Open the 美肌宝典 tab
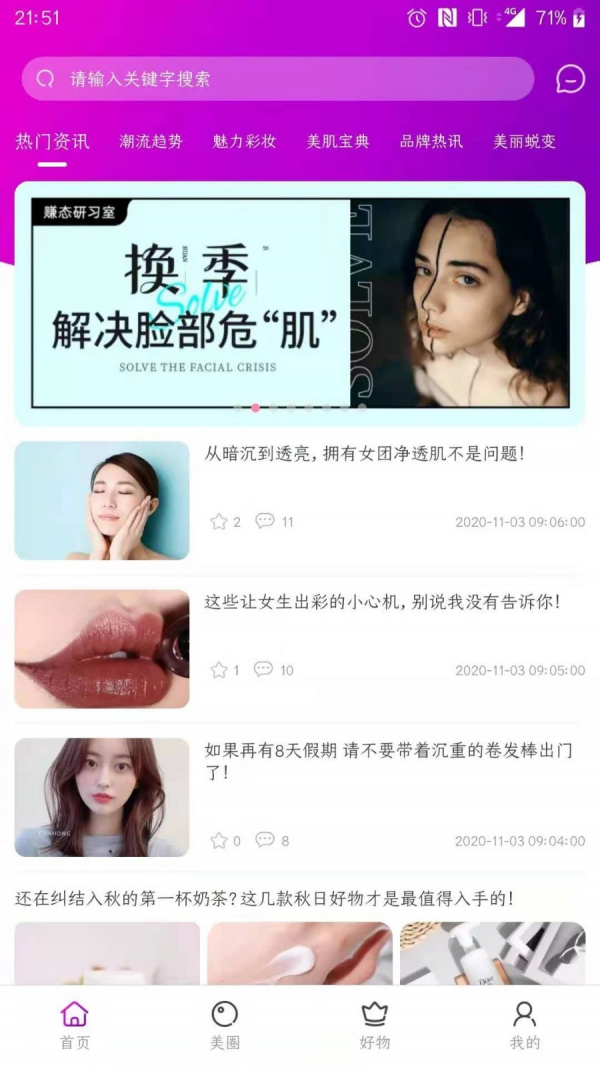Viewport: 600px width, 1067px height. click(x=338, y=142)
